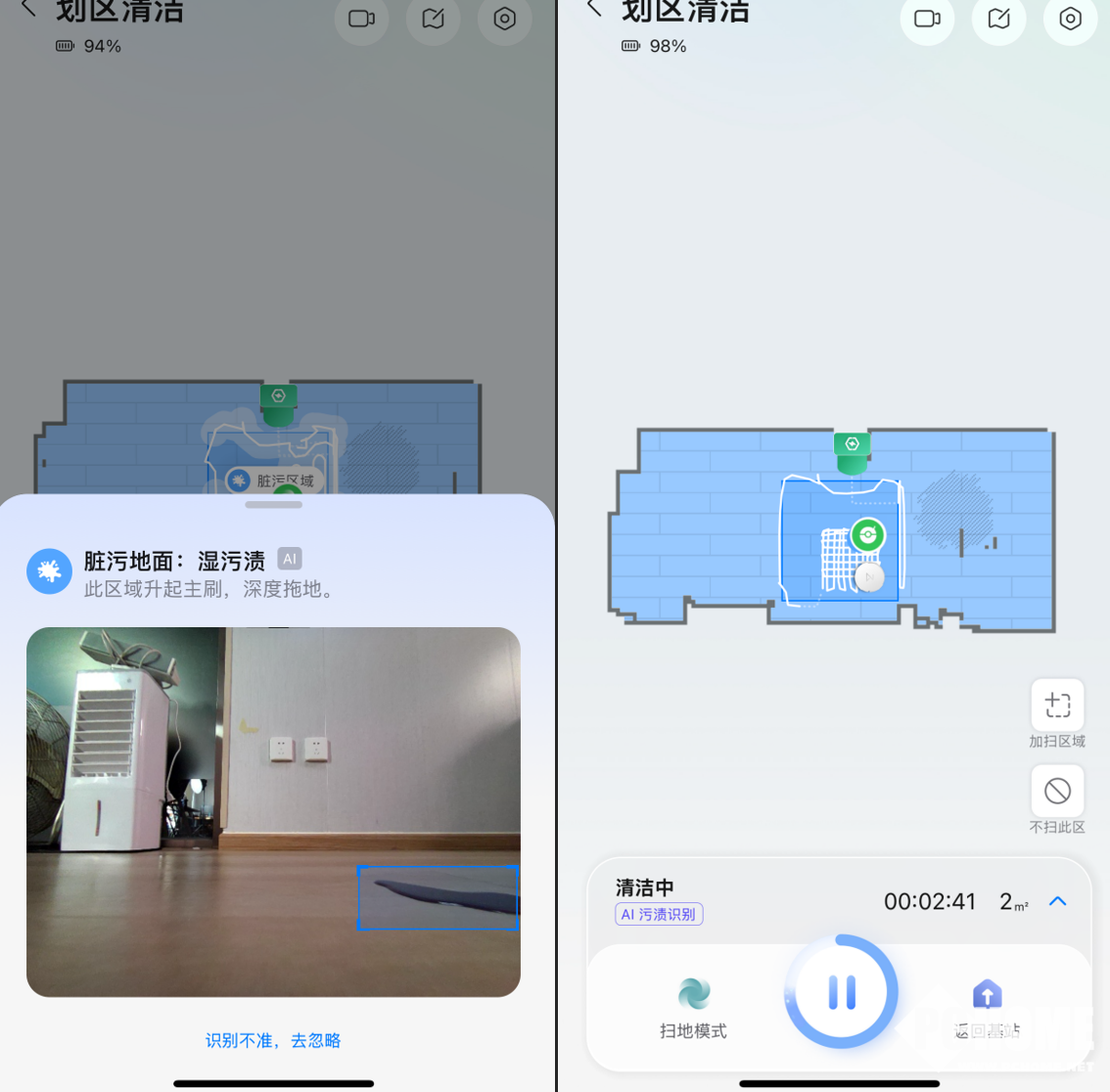Open the live video camera on the 98% screen
1110x1092 pixels.
927,19
